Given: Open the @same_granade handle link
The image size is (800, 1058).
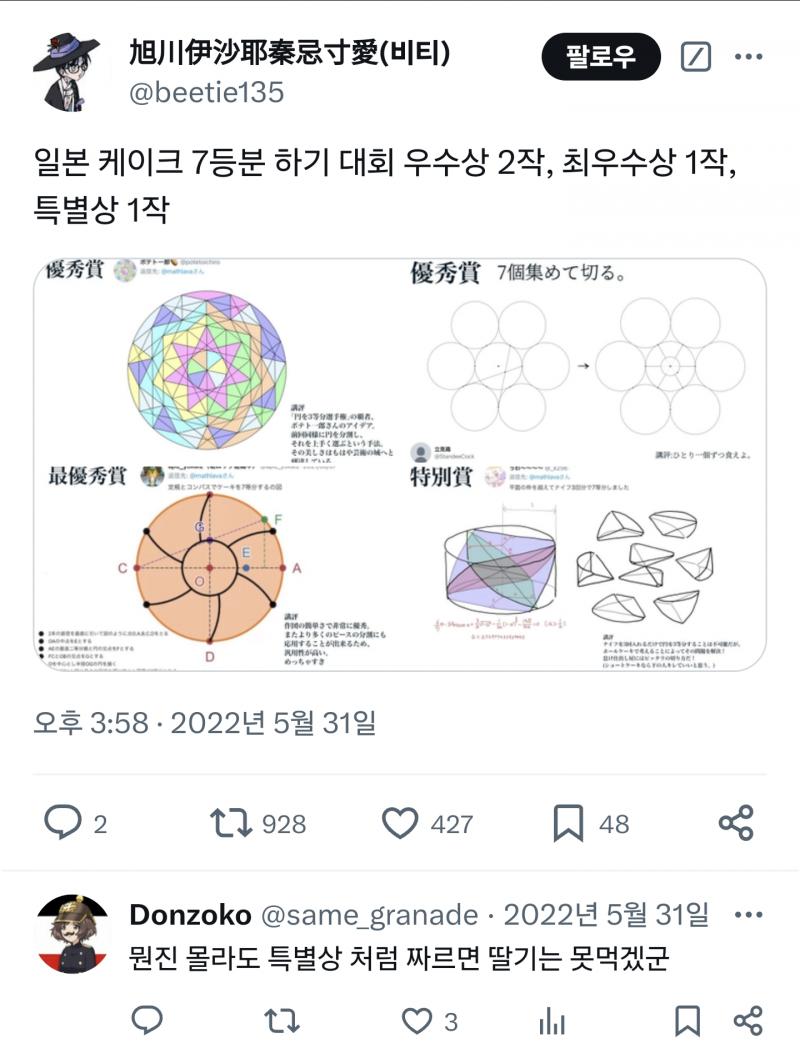Looking at the screenshot, I should 369,914.
